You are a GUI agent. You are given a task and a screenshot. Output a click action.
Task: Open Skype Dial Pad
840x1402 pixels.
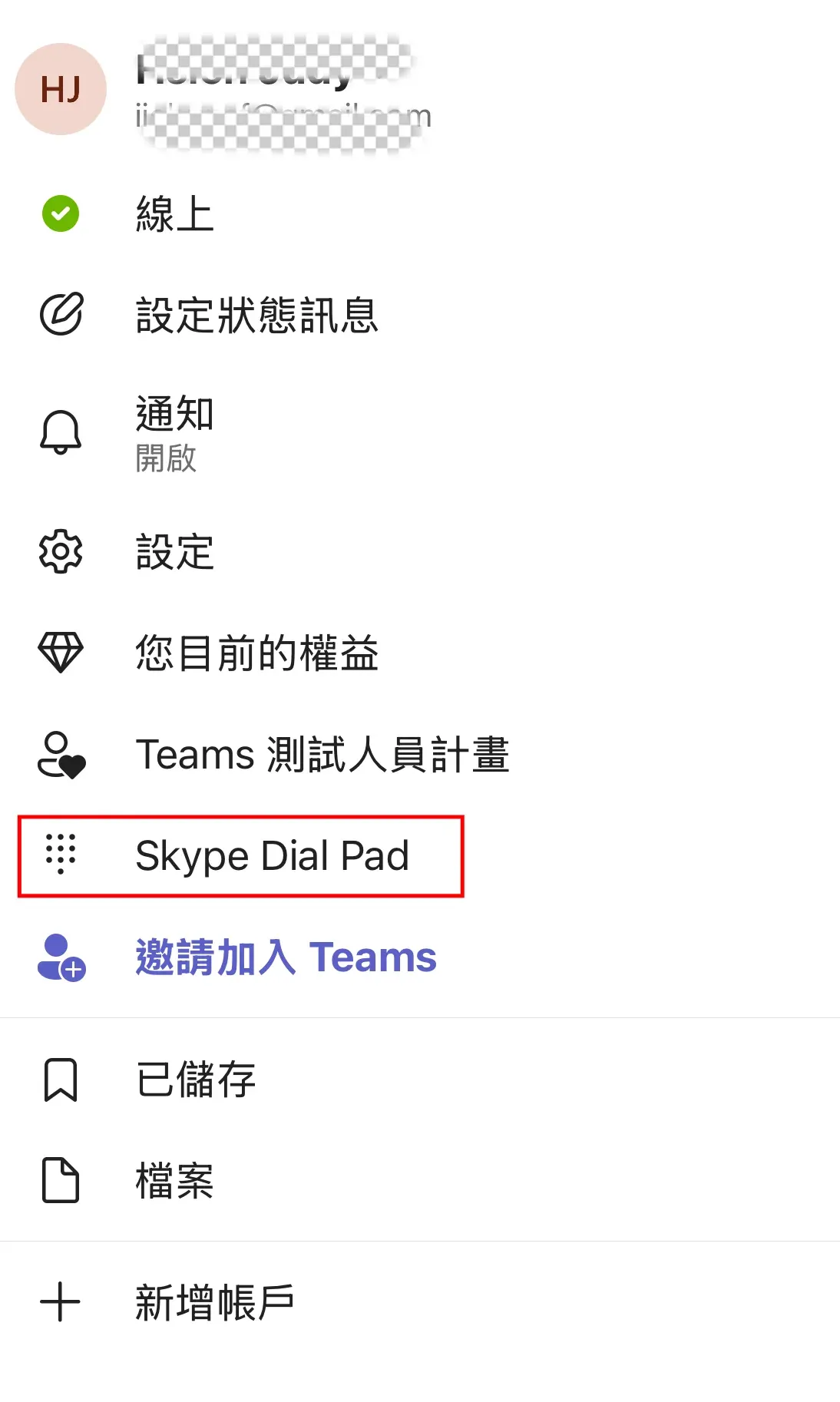point(420,856)
